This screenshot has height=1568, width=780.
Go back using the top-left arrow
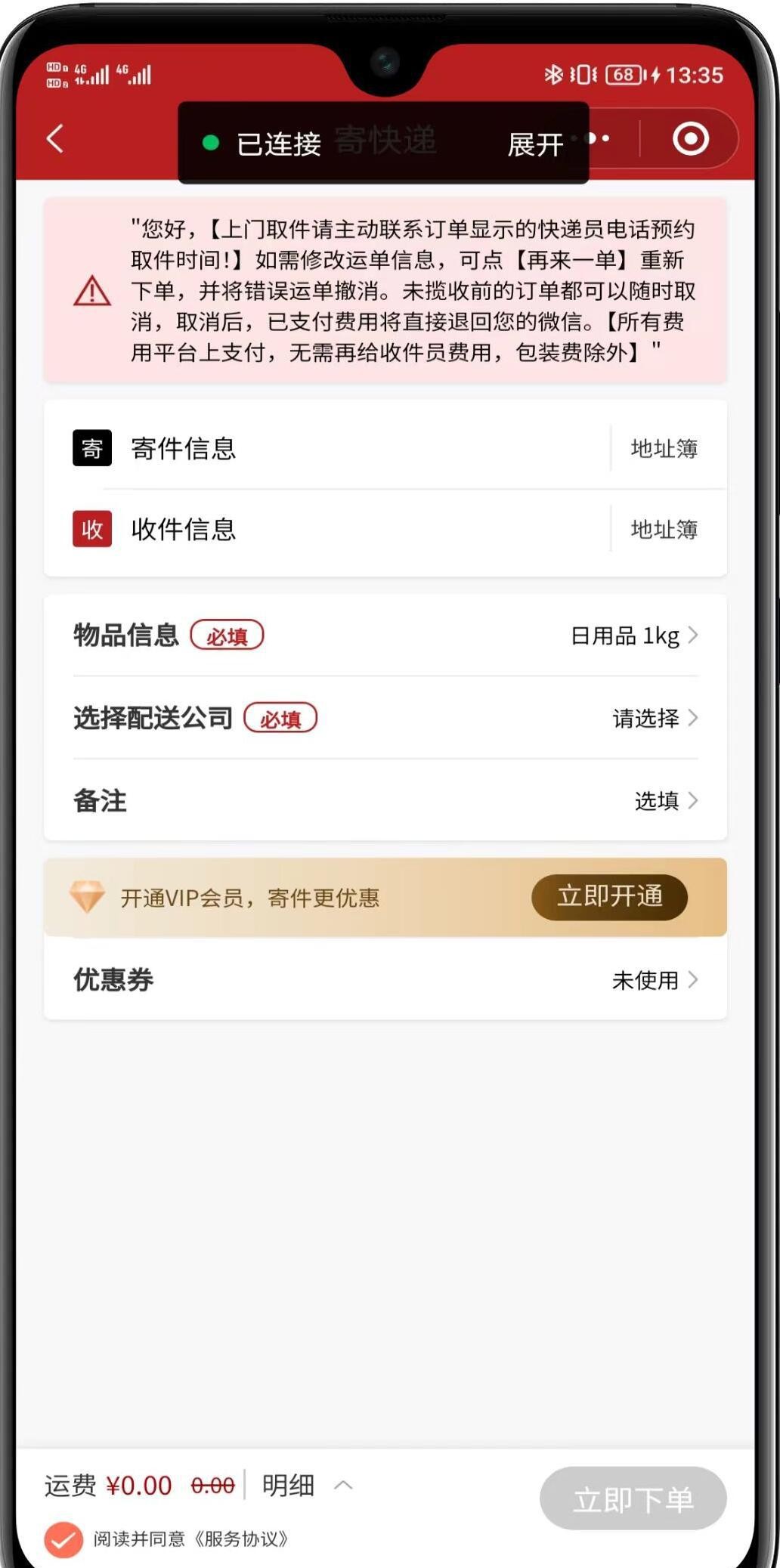pos(56,139)
